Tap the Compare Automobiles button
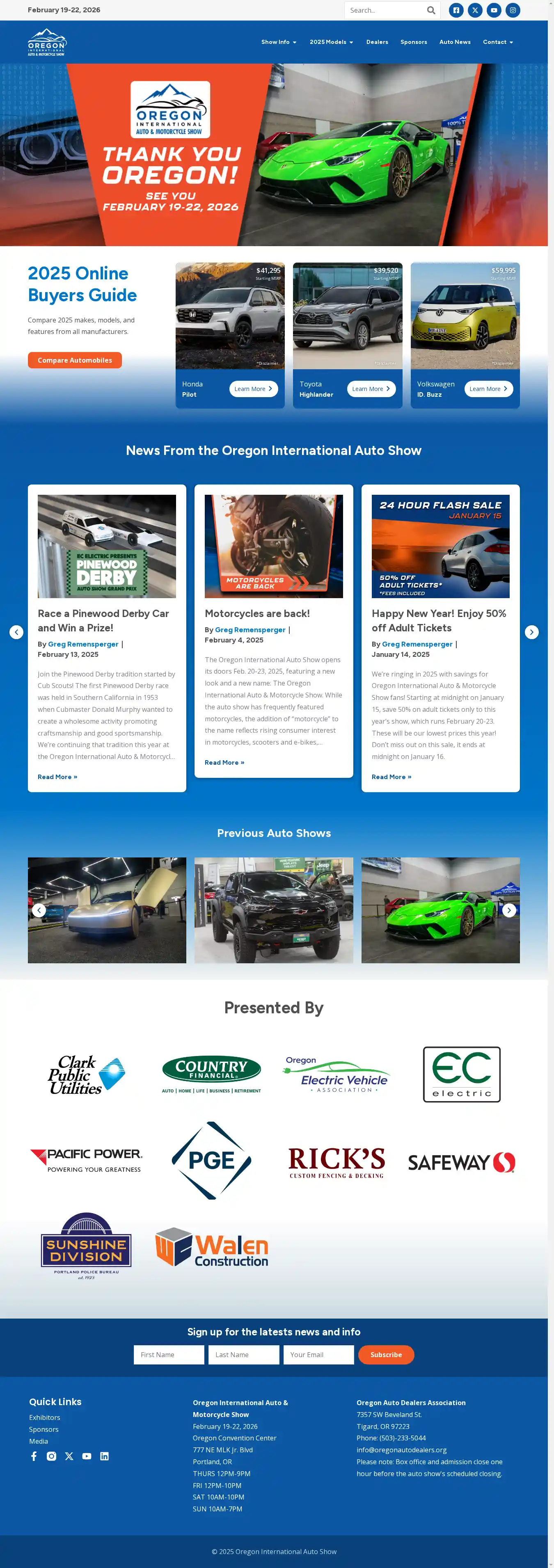554x1568 pixels. (x=74, y=360)
